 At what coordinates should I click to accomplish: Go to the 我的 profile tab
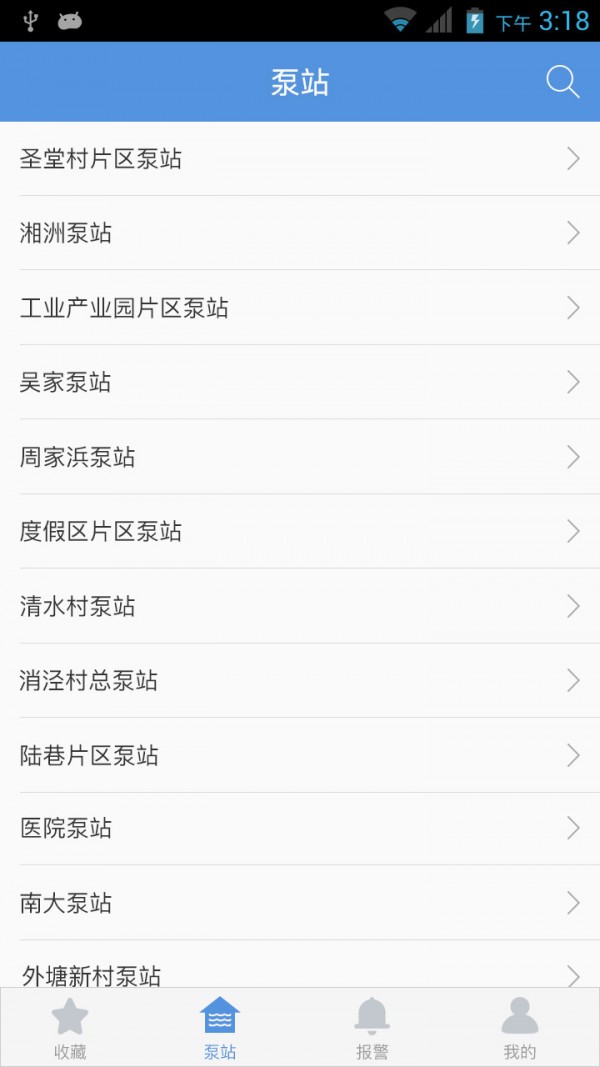point(520,1028)
